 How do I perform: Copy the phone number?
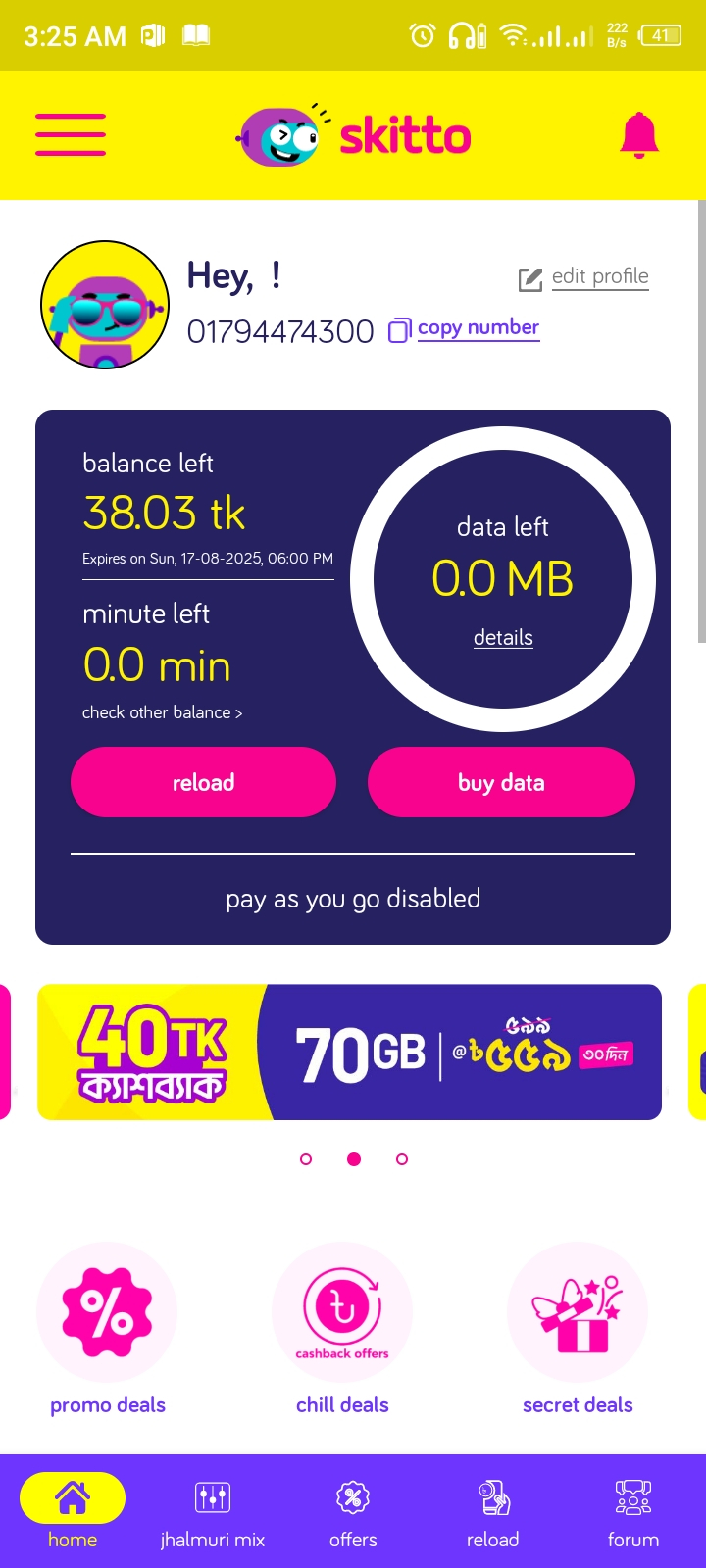click(x=466, y=328)
